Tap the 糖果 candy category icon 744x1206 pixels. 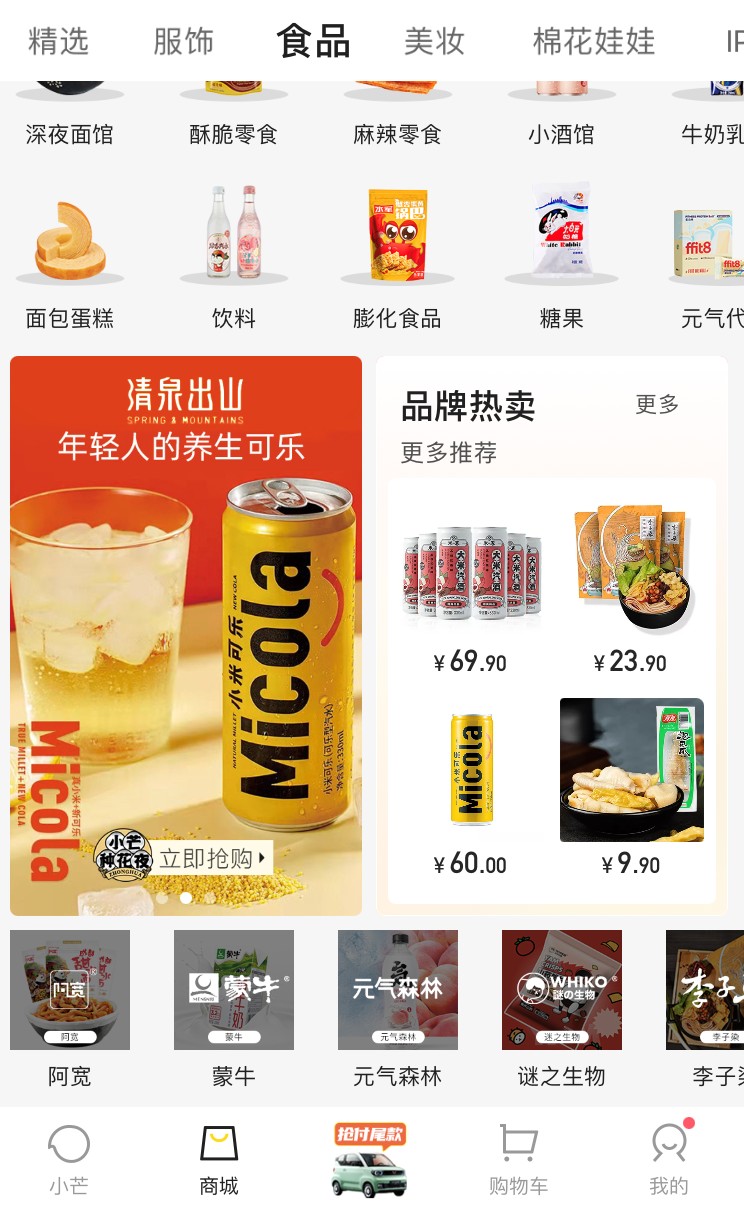(x=561, y=234)
